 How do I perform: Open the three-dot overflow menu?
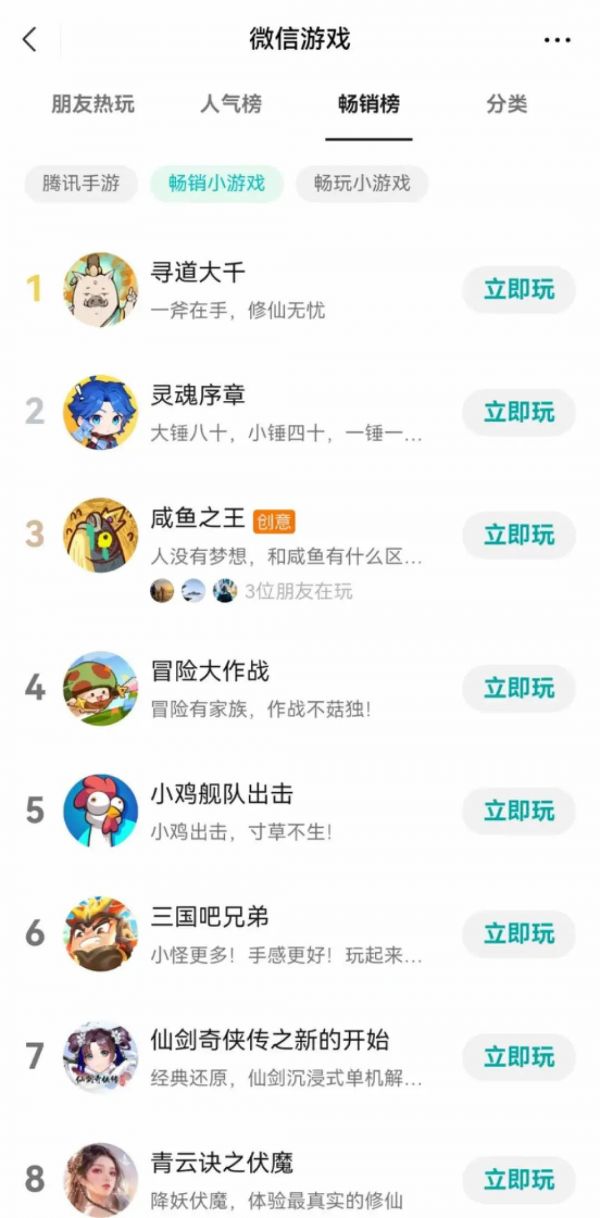click(x=557, y=40)
